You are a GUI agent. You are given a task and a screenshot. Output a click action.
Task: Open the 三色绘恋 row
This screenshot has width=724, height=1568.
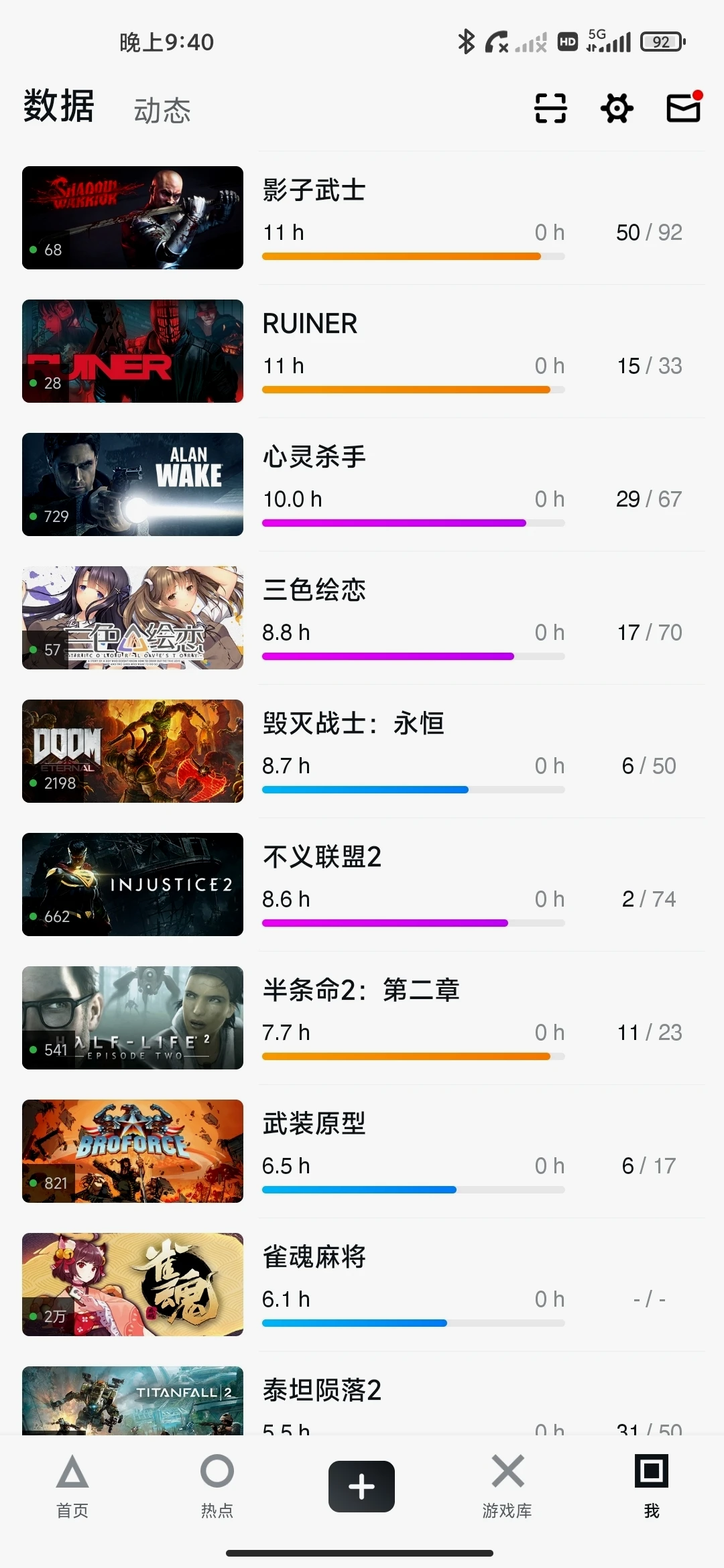[x=363, y=618]
